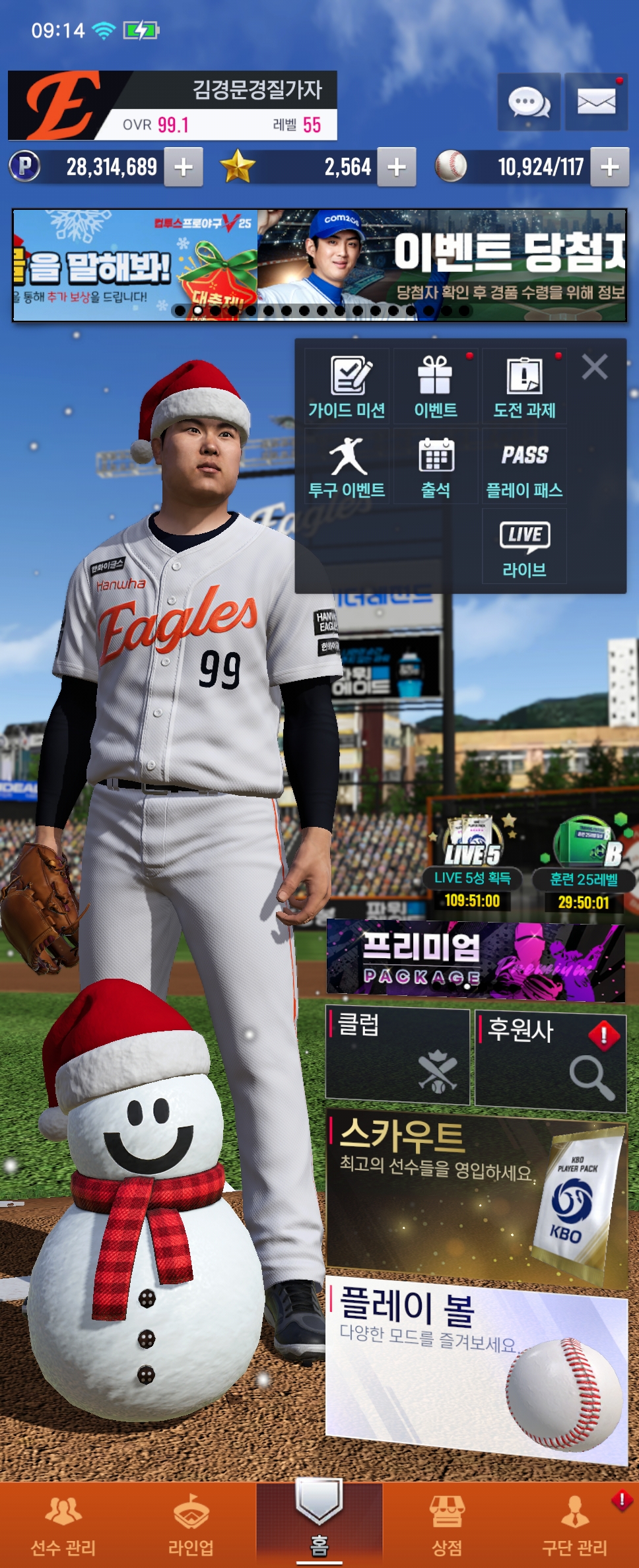Open the 후원사 sponsor tile

click(x=551, y=1057)
